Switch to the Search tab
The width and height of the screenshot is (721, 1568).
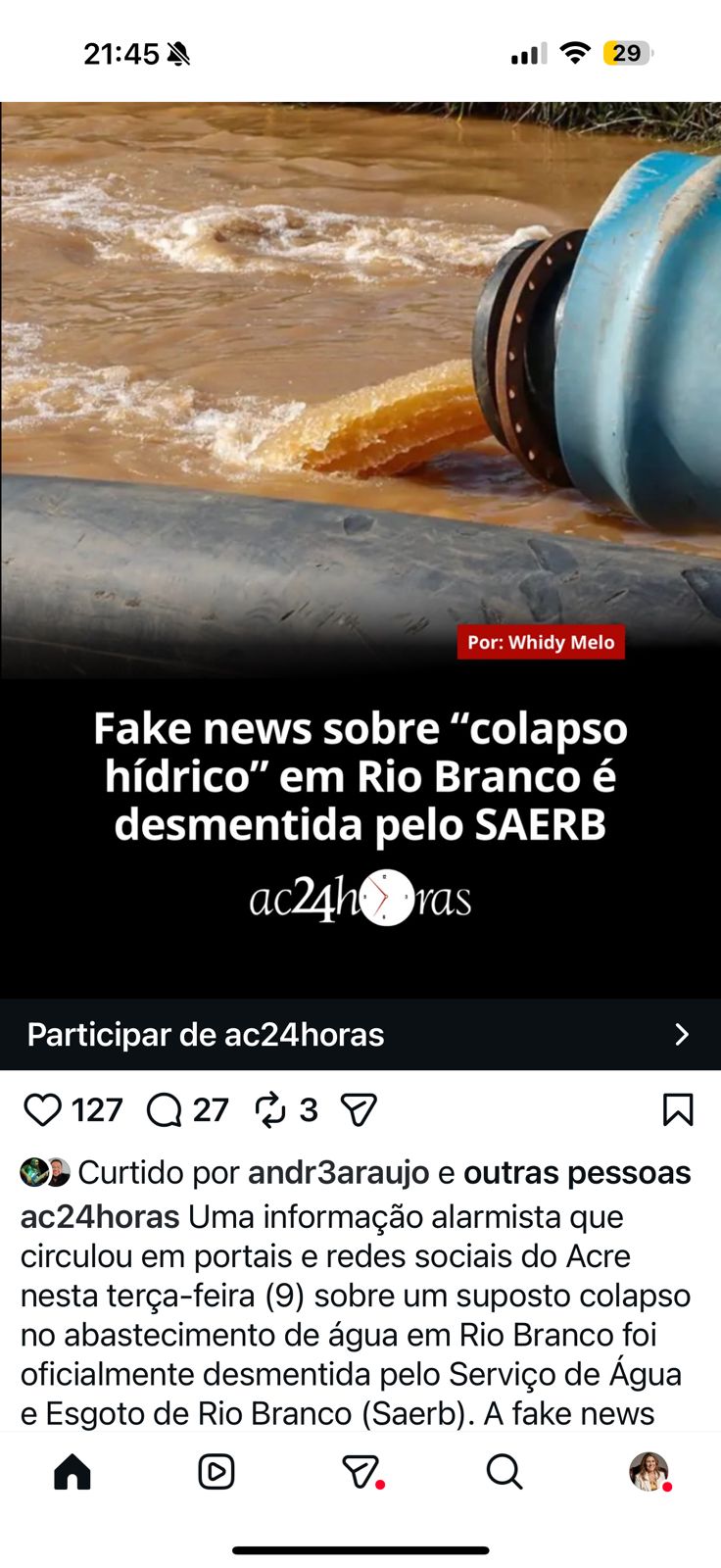[504, 1472]
